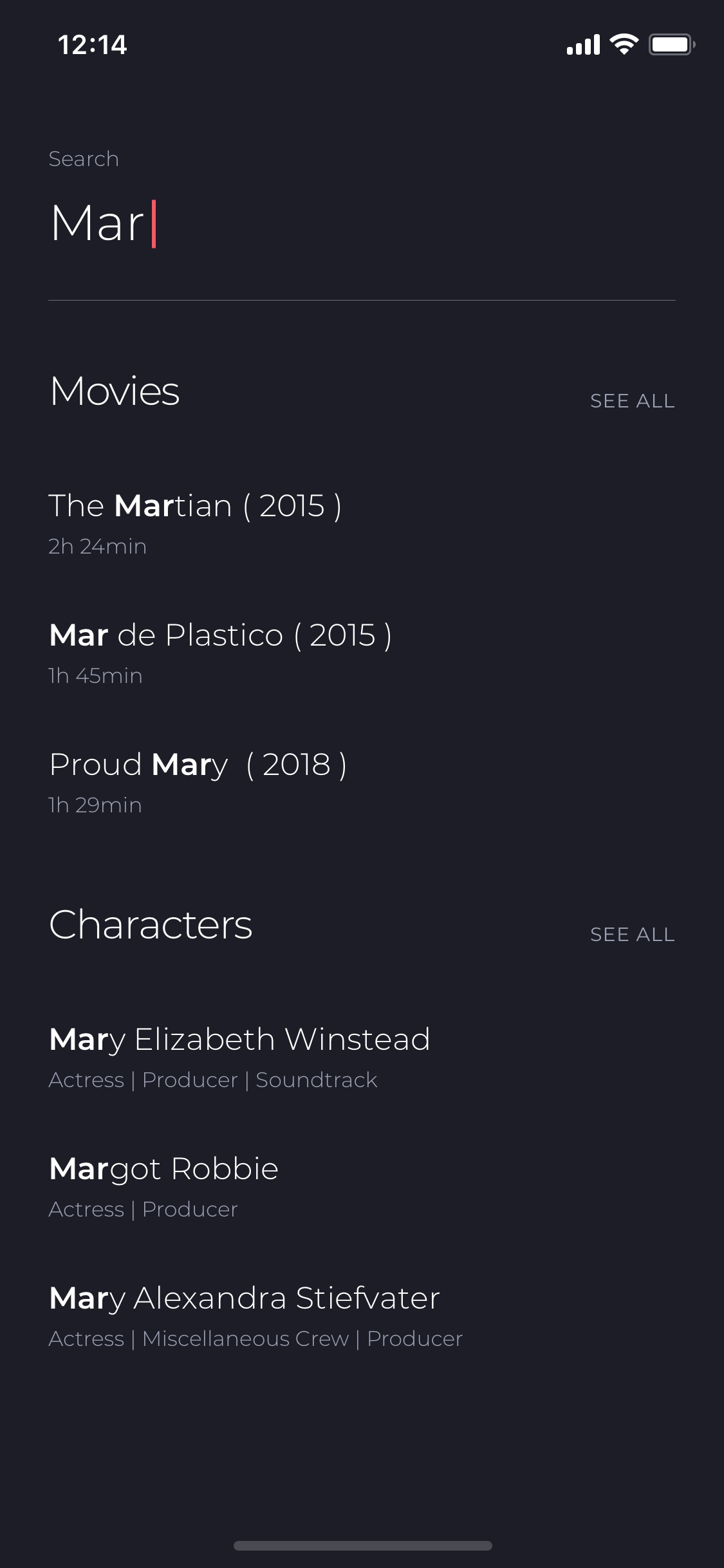Open The Martian (2015) movie result
This screenshot has width=724, height=1568.
pyautogui.click(x=362, y=523)
